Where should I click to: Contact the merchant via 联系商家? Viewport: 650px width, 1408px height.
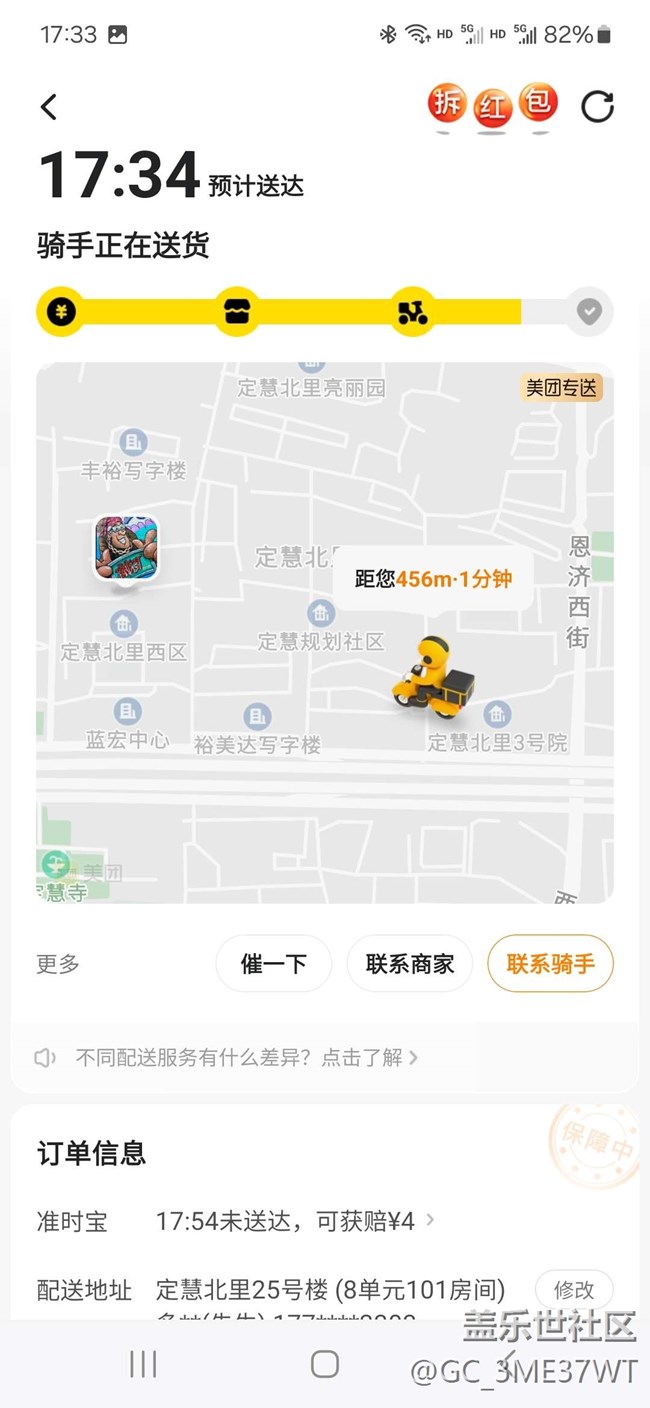point(410,964)
